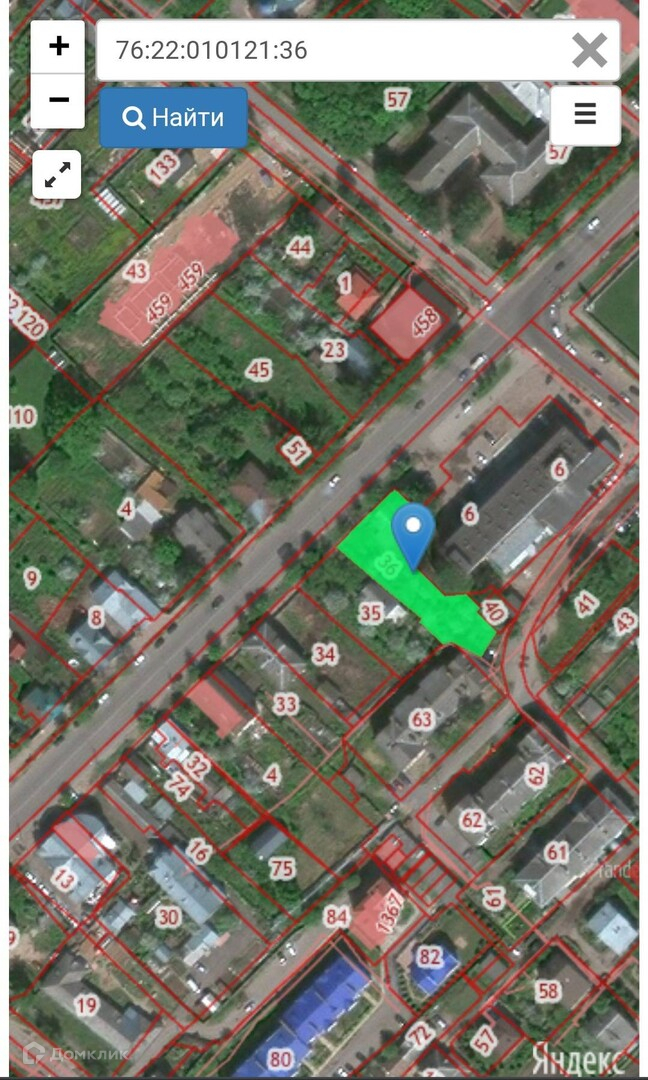Expand the map to fullscreen
The image size is (648, 1080).
pos(57,175)
